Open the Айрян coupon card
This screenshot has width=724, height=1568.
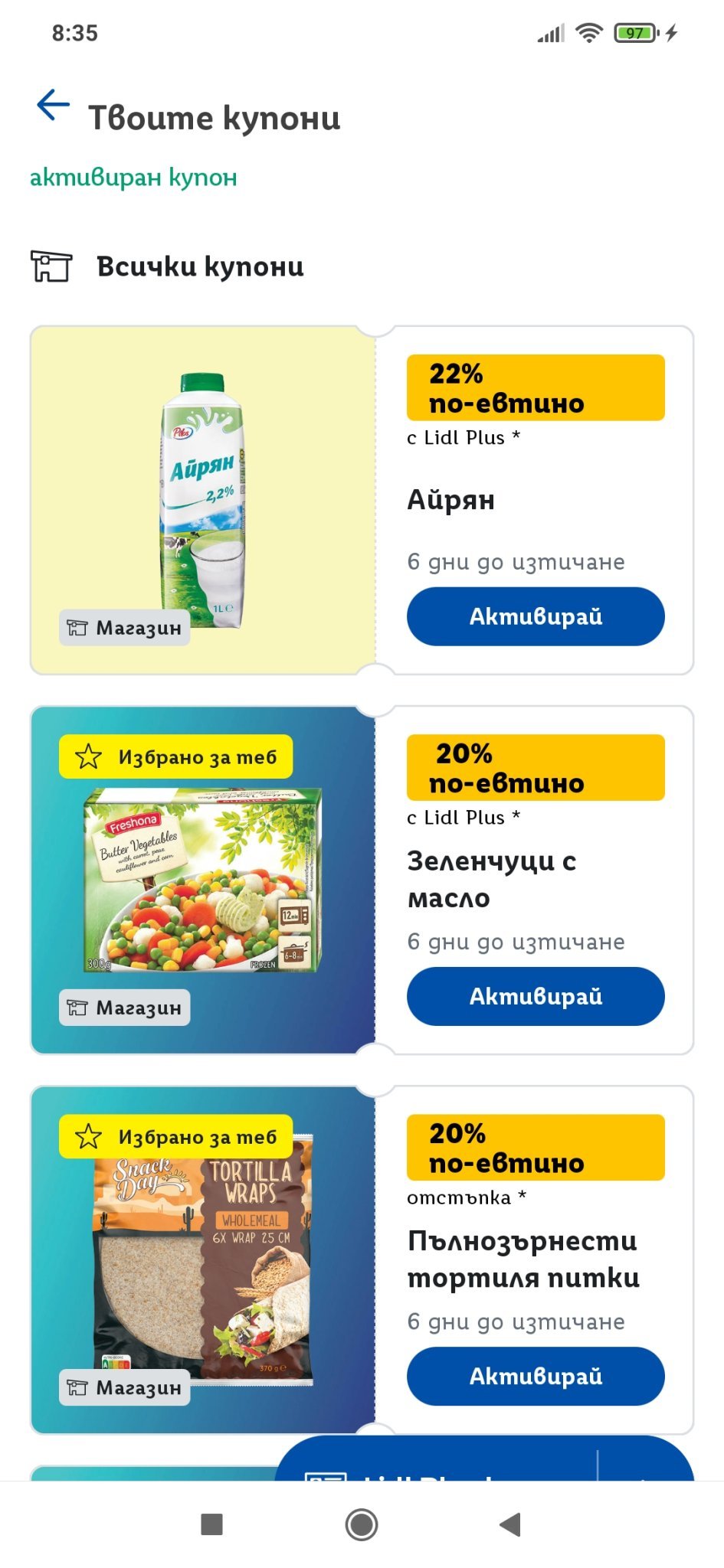click(x=203, y=500)
